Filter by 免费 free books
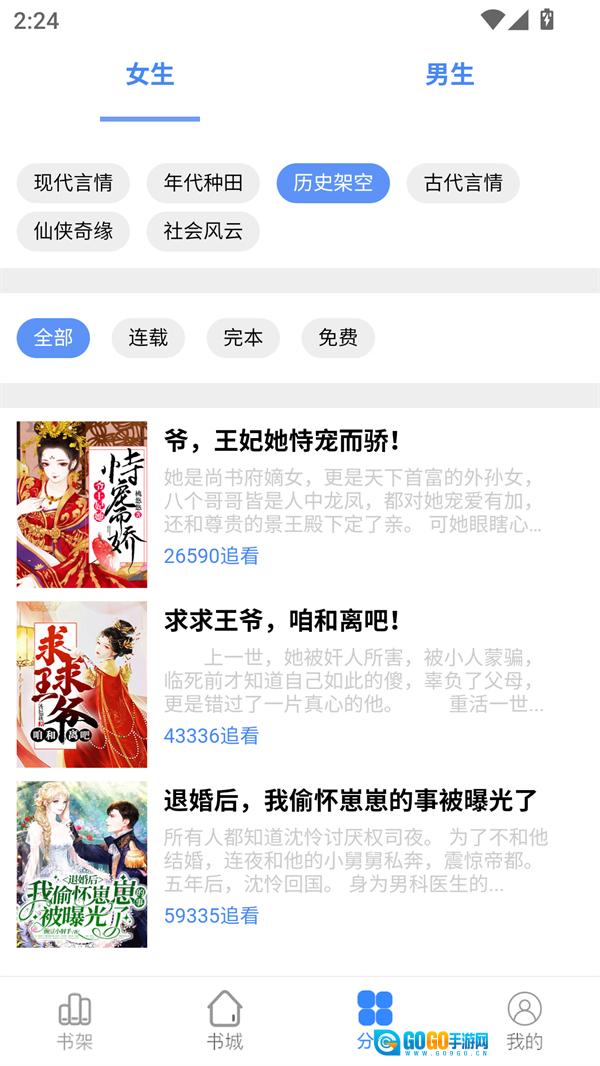This screenshot has width=600, height=1066. coord(338,338)
